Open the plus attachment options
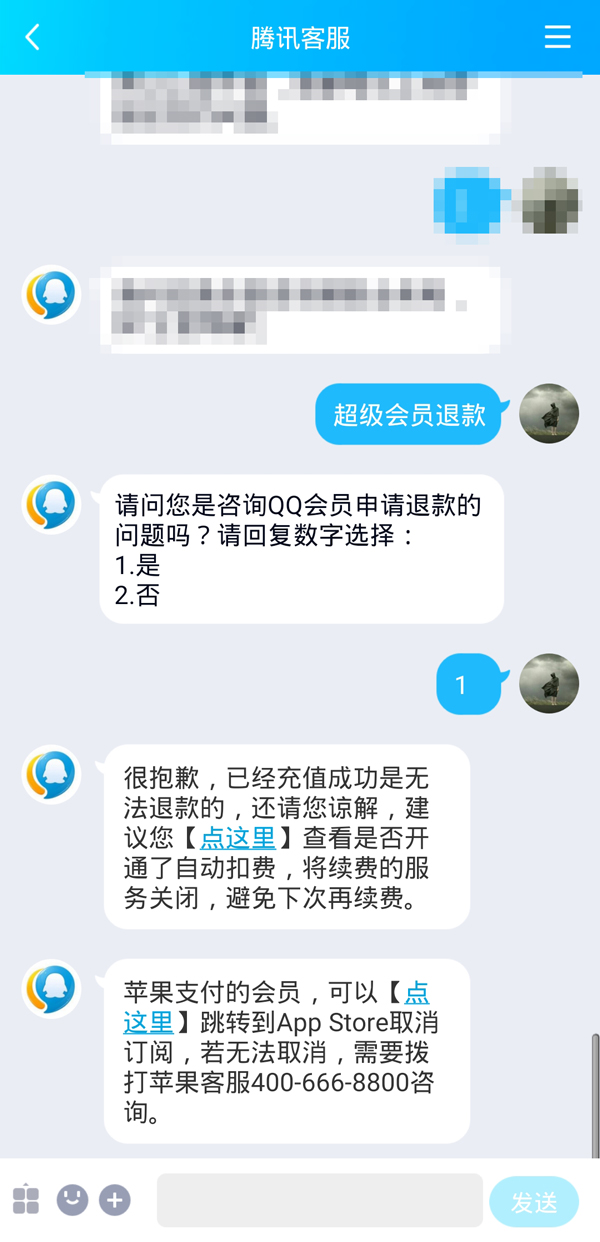Viewport: 600px width, 1242px height. (115, 1200)
